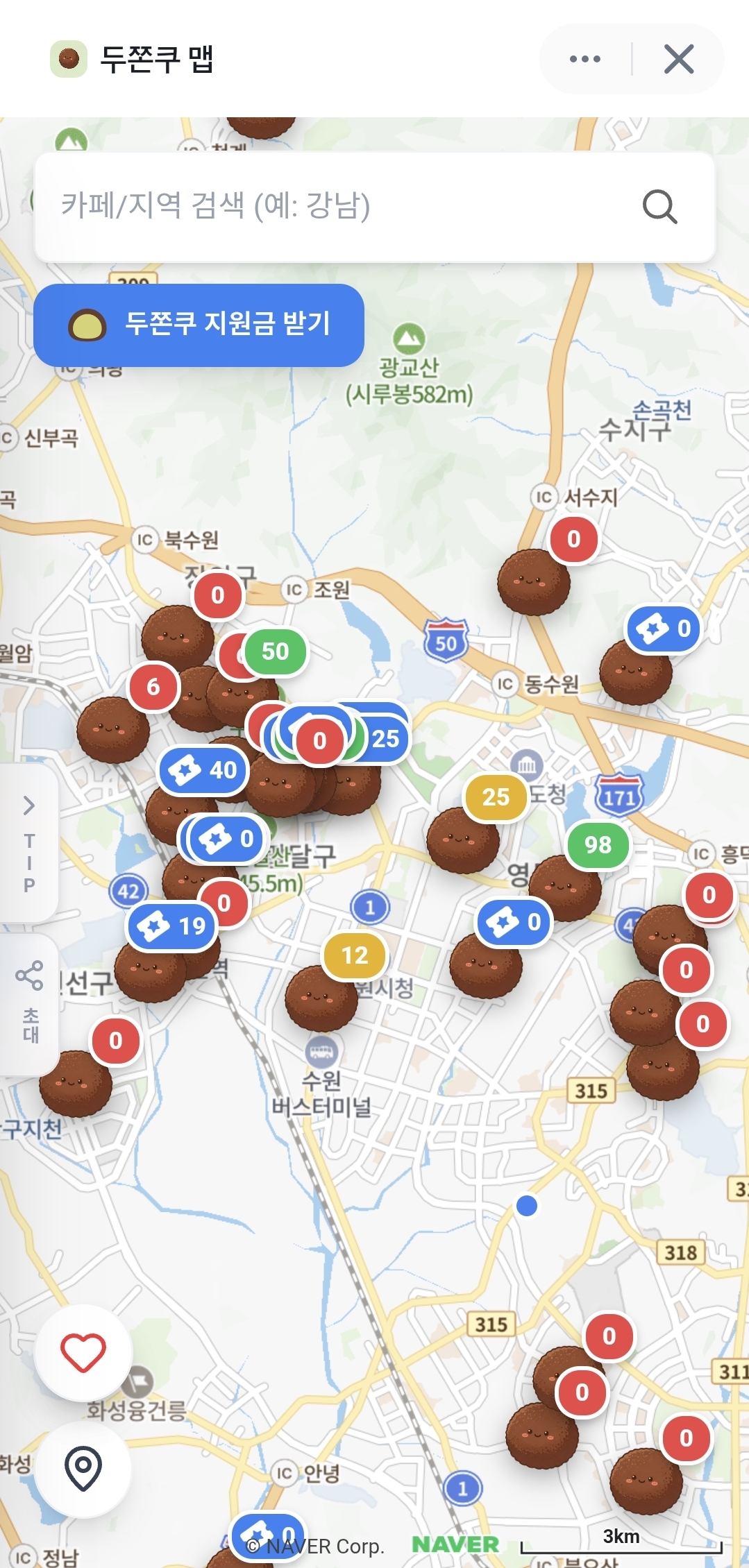The image size is (749, 1568).
Task: Open the yellow 12 badge marker
Action: (354, 956)
